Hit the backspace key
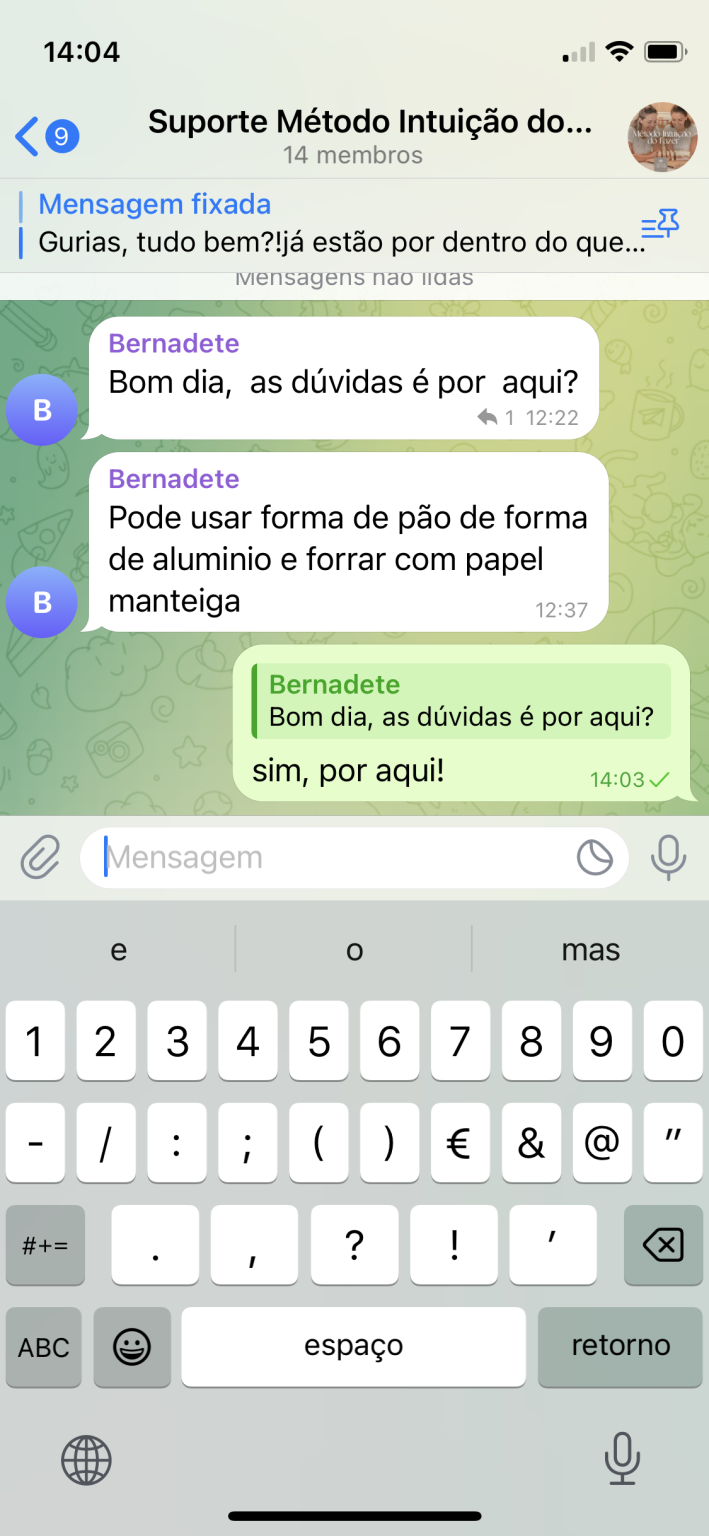This screenshot has width=709, height=1536. (662, 1245)
